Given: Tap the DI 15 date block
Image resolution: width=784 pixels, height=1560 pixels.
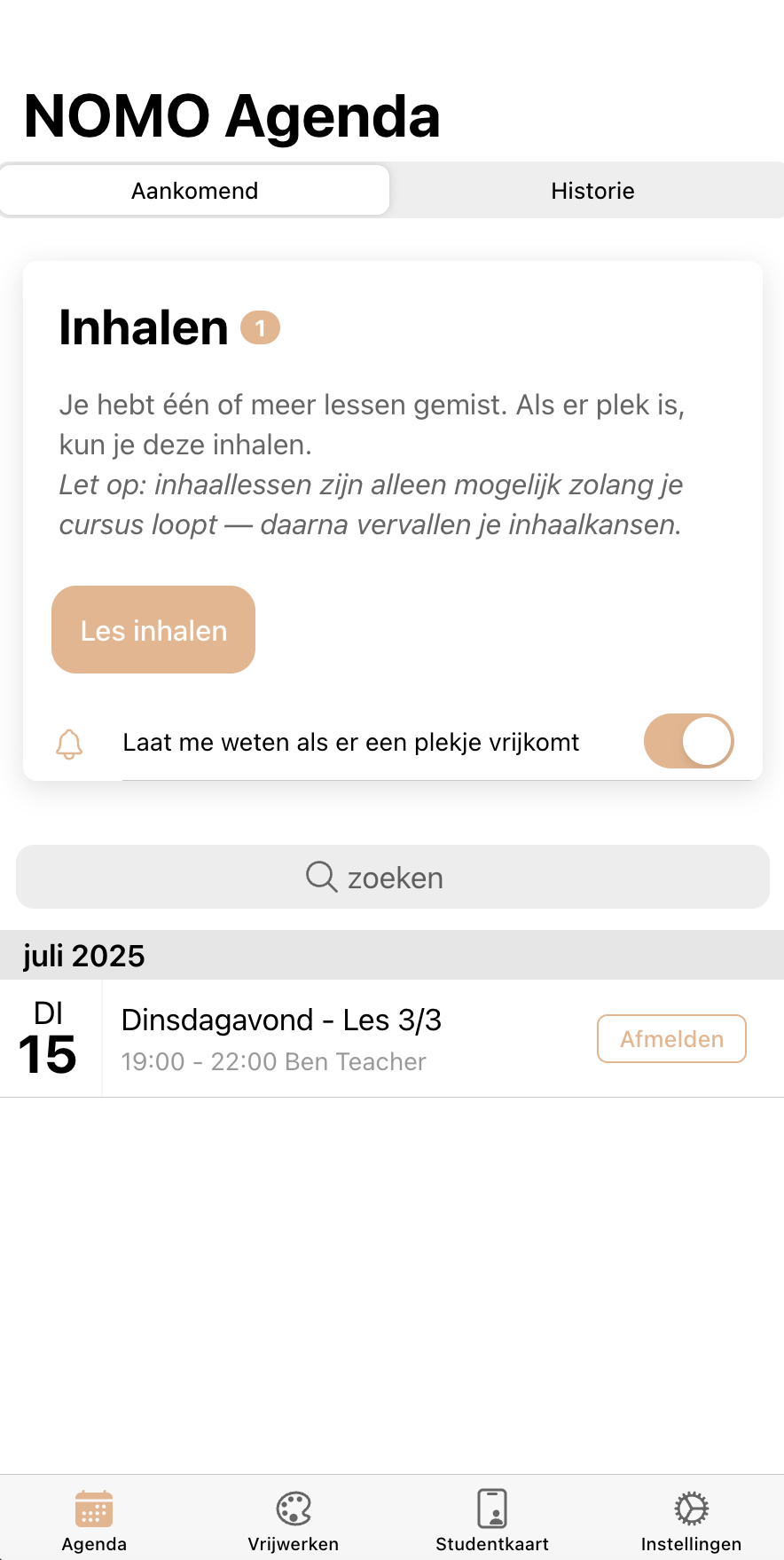Looking at the screenshot, I should click(x=51, y=1038).
